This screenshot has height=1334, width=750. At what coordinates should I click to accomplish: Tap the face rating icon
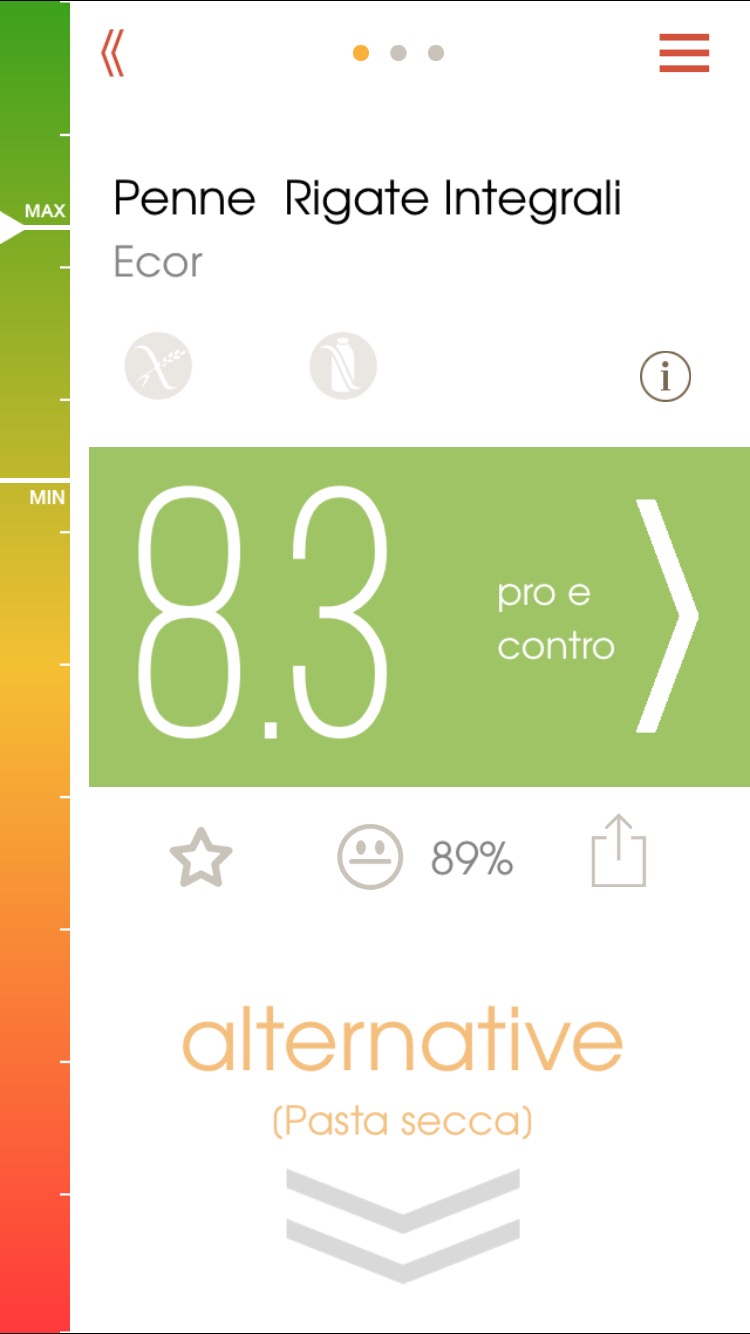point(370,858)
